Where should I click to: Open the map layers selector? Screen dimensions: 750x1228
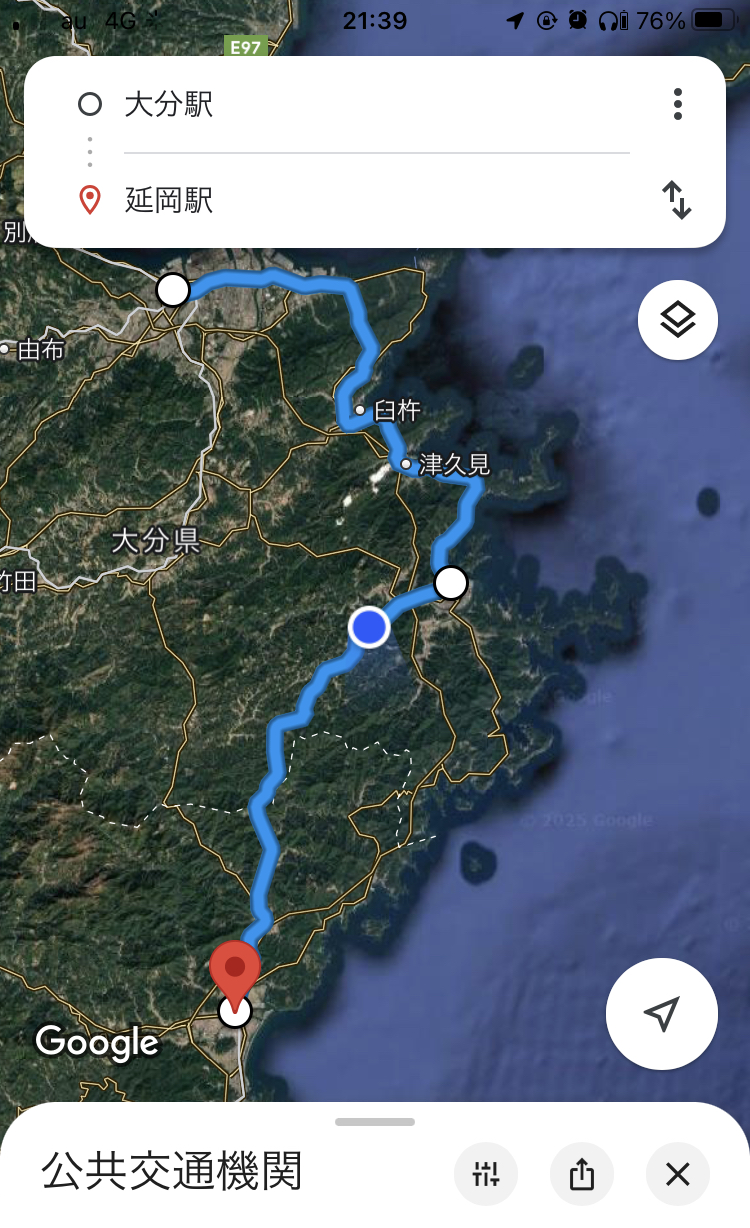click(677, 320)
